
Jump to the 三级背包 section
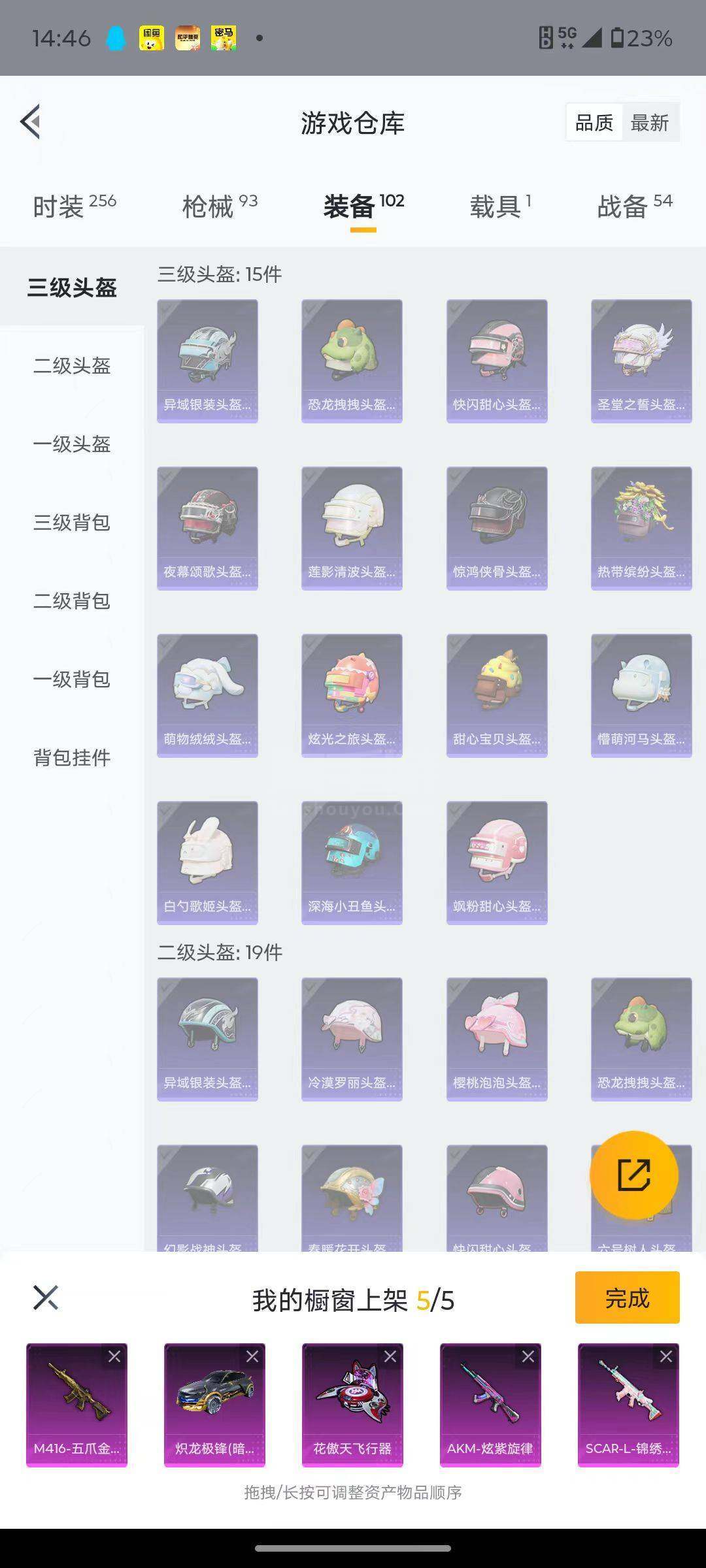pos(72,523)
